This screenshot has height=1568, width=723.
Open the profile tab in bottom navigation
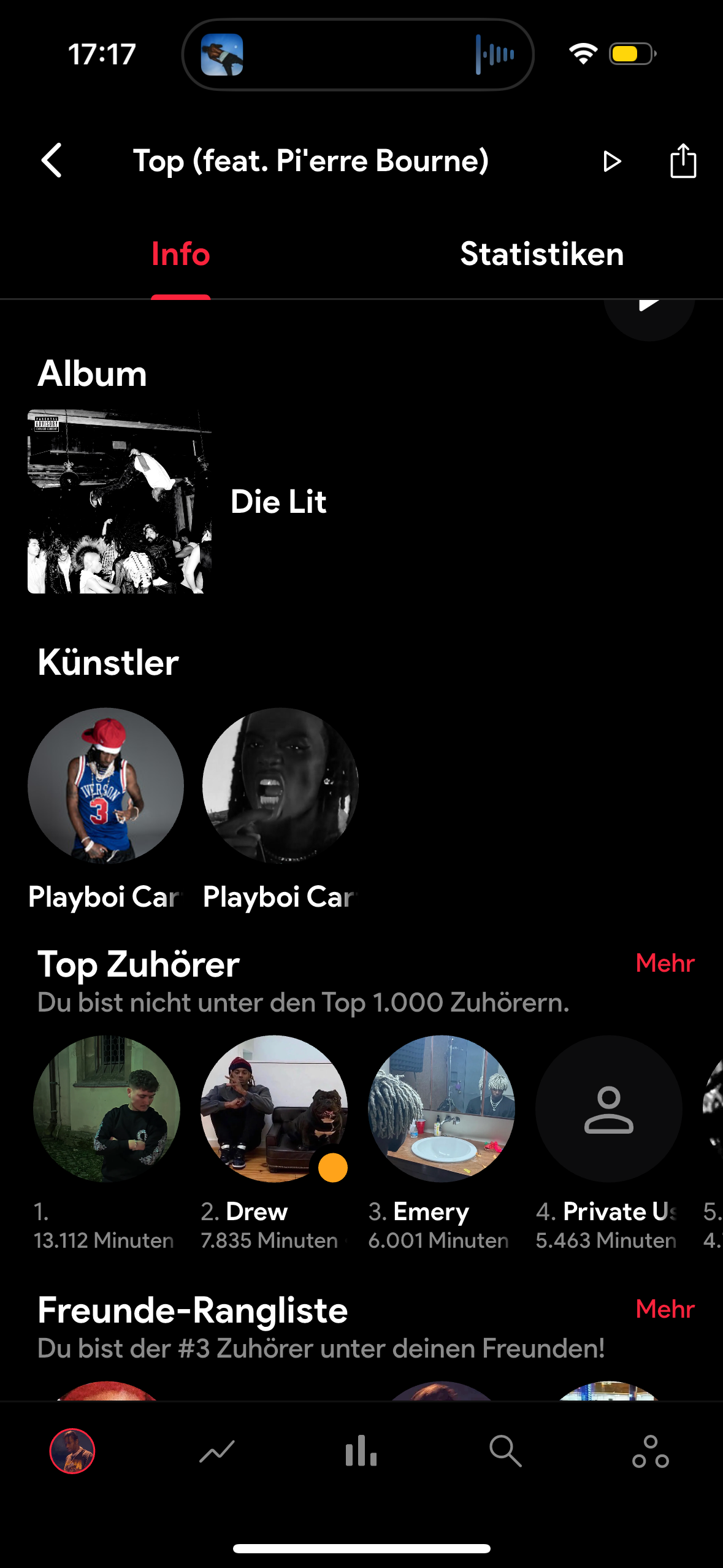coord(72,1451)
